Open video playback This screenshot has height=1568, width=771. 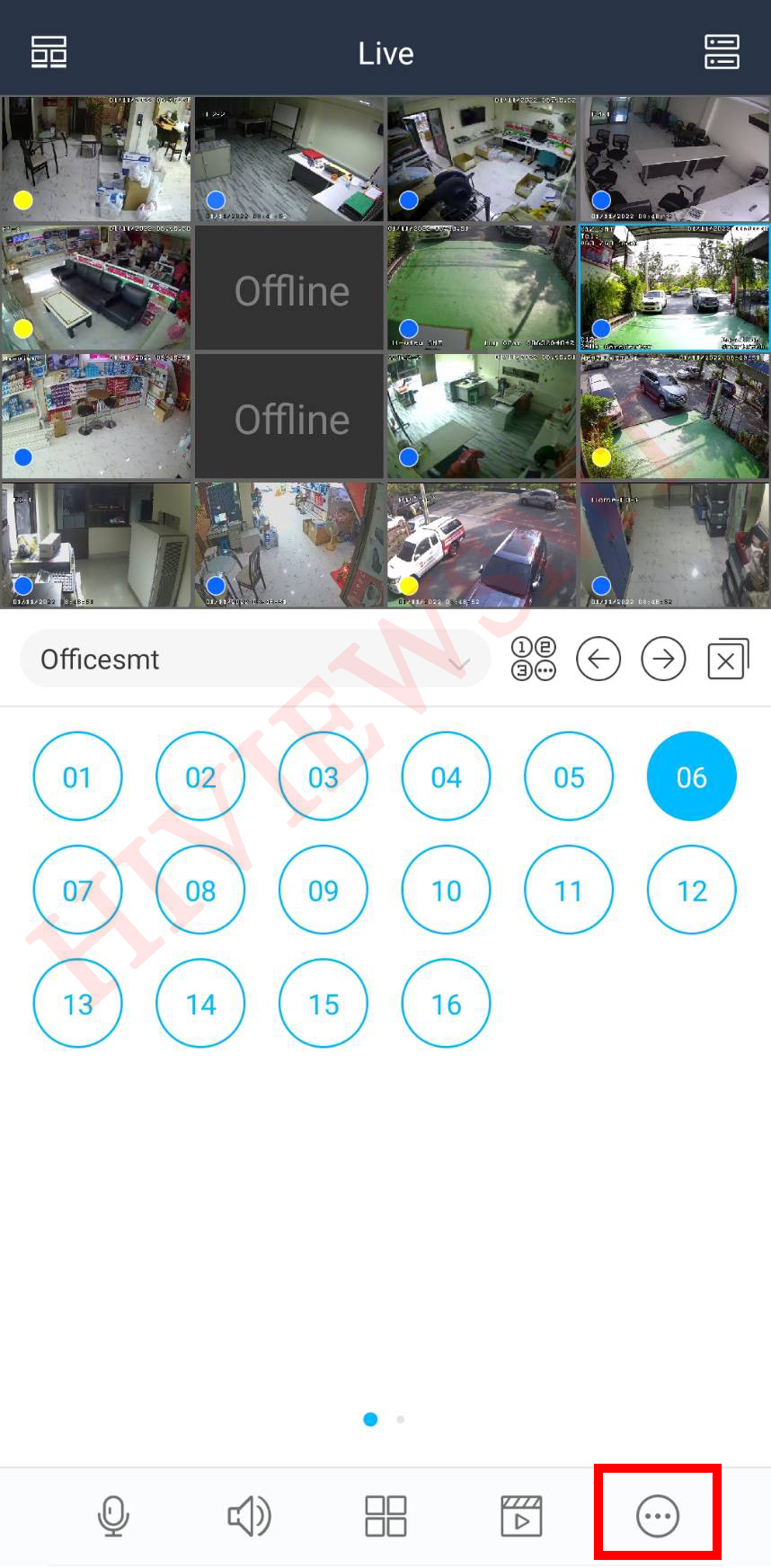pos(521,1516)
